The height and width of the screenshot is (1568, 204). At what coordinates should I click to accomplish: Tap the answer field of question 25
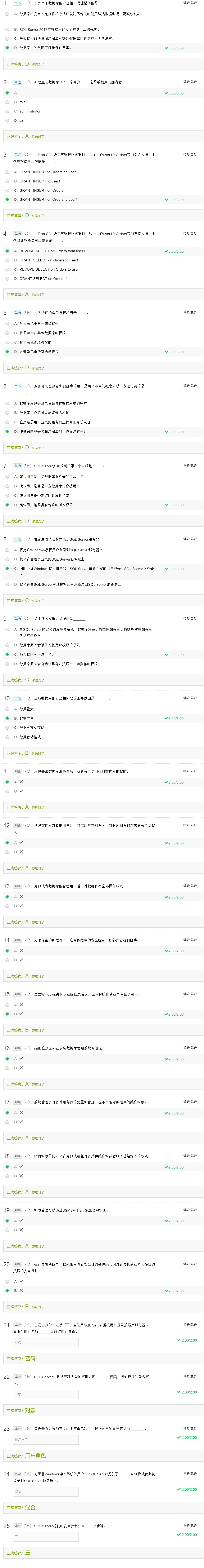[x=46, y=1537]
